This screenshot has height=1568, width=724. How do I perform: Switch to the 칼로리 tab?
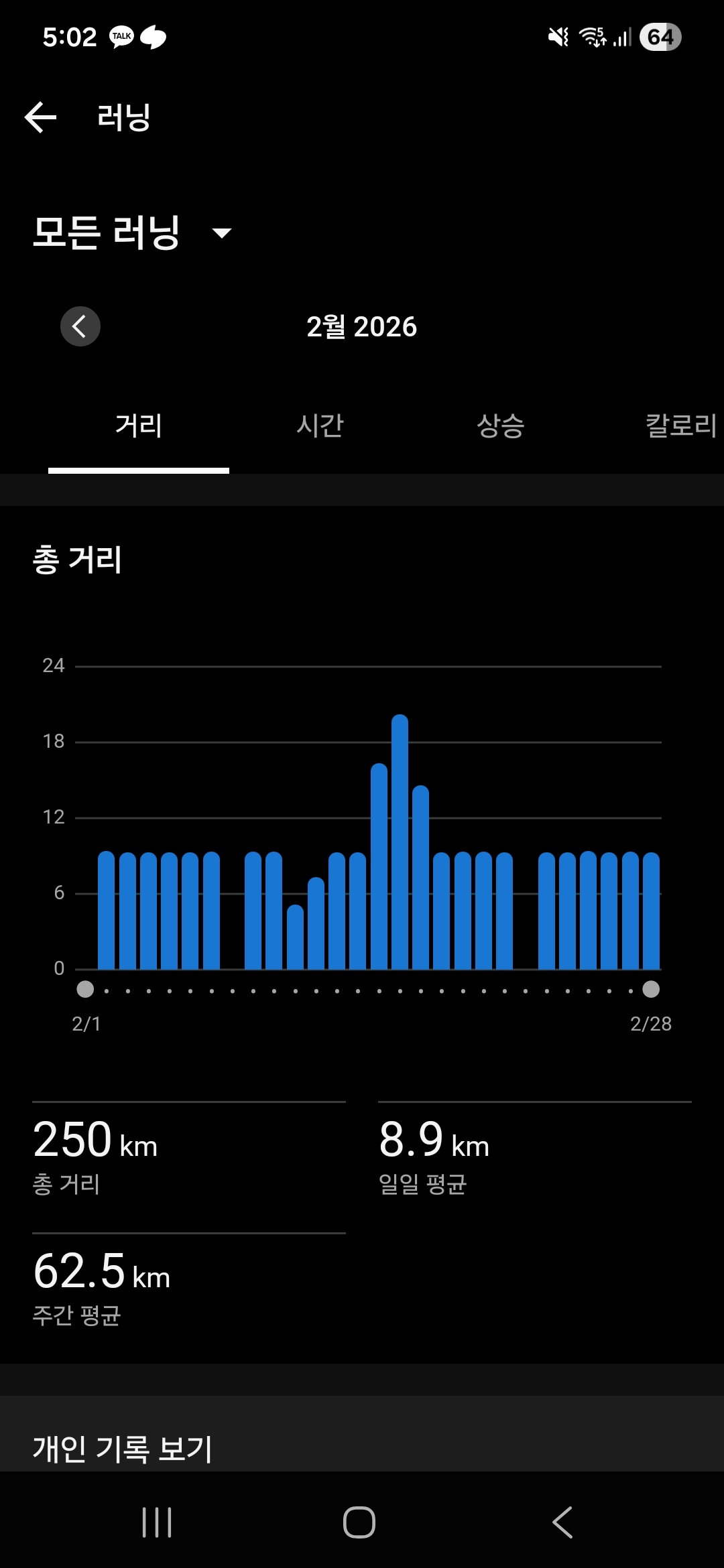[680, 426]
